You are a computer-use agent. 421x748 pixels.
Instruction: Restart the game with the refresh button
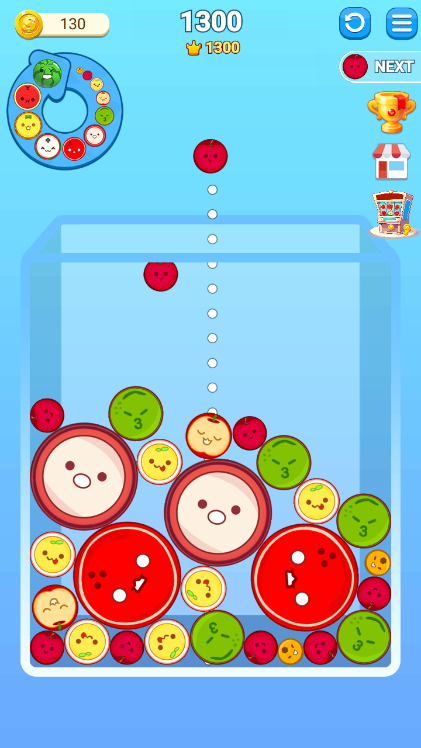pos(355,23)
